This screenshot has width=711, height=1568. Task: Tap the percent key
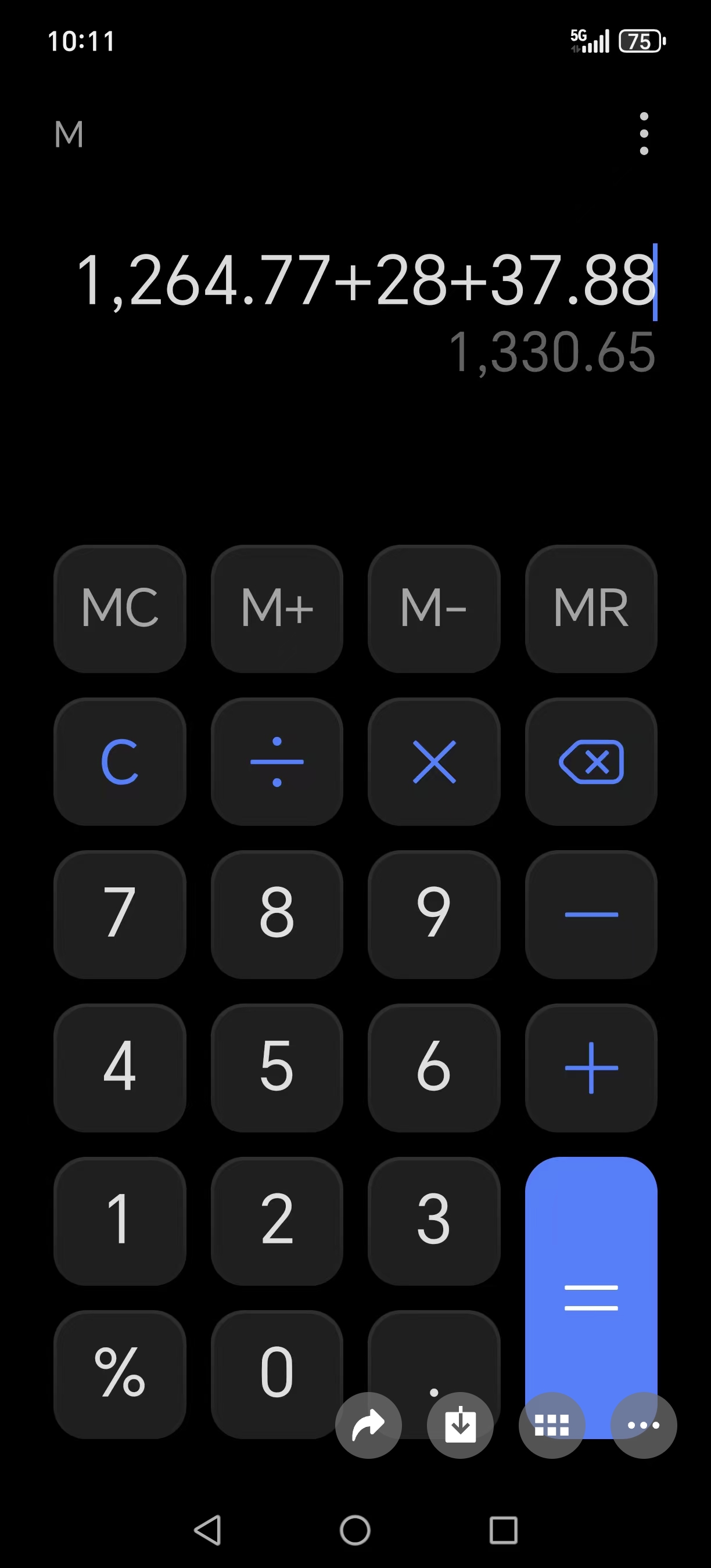pyautogui.click(x=120, y=1373)
